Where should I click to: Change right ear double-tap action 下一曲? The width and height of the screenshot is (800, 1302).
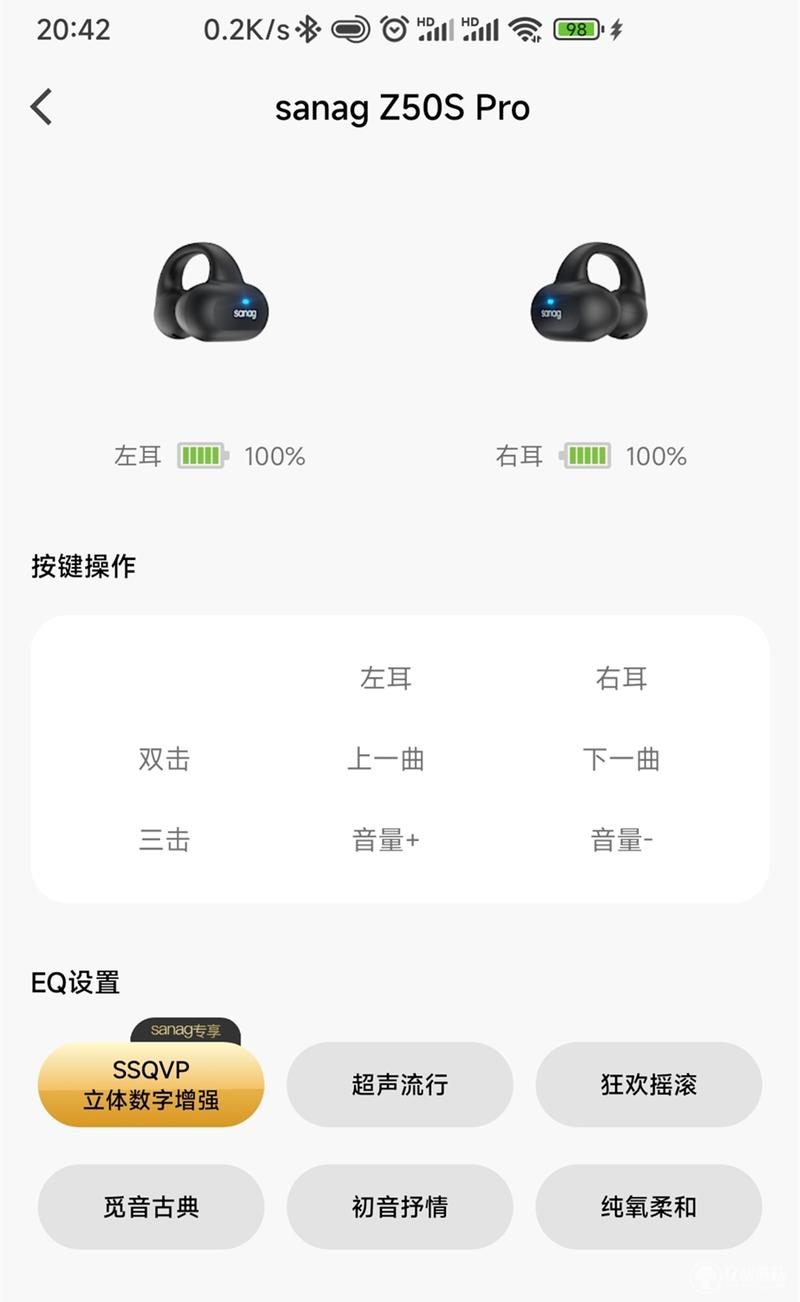coord(621,759)
